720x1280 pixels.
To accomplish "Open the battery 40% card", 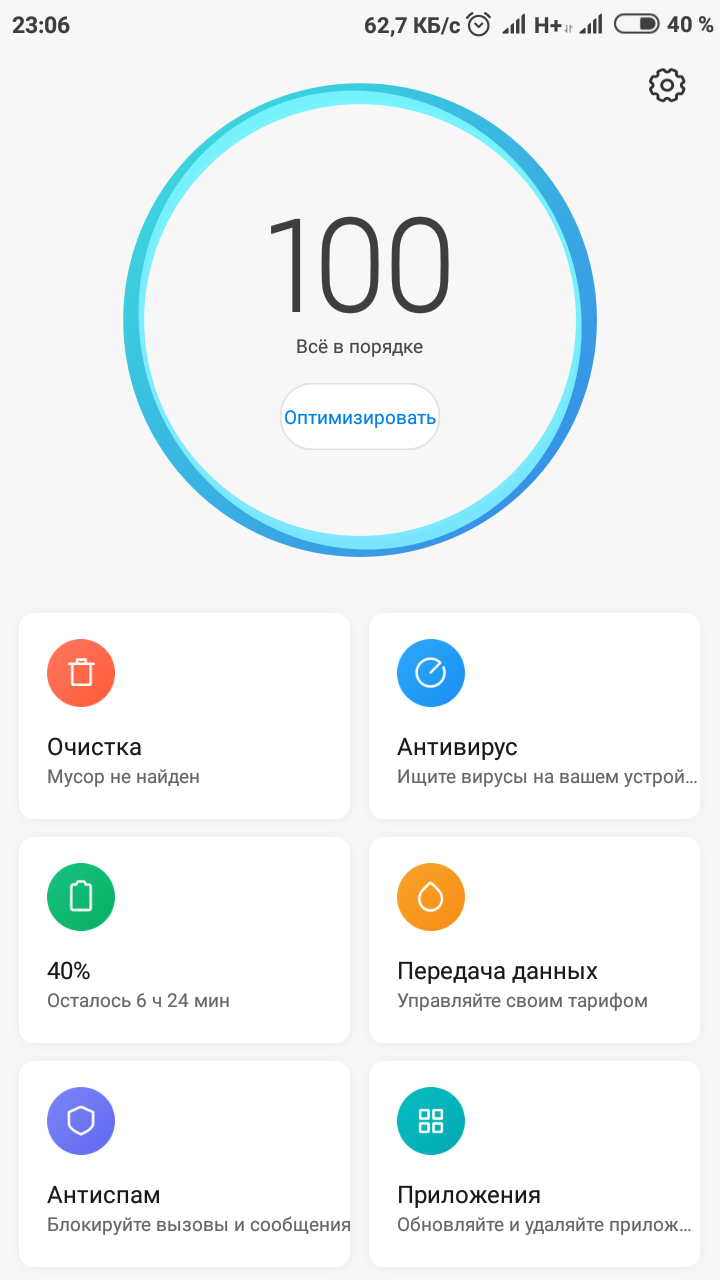I will click(x=184, y=940).
